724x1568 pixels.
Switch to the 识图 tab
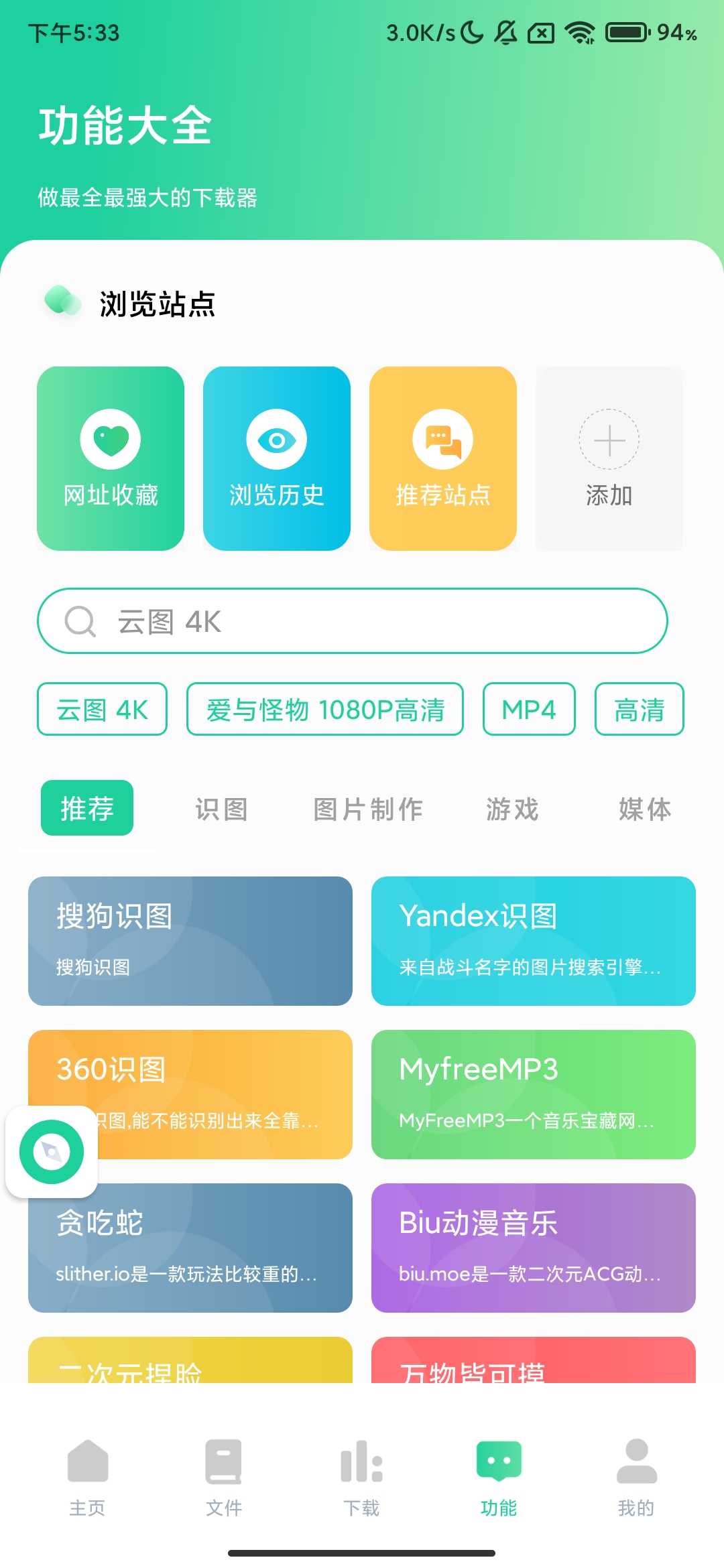tap(221, 809)
